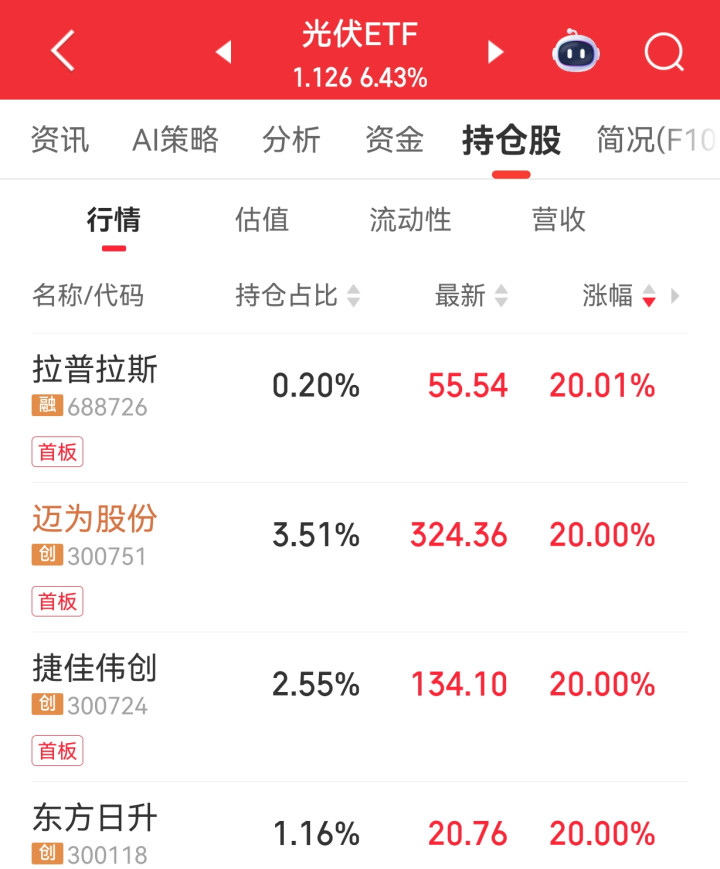Open the 简况(F10) tab
The height and width of the screenshot is (869, 720).
(657, 139)
